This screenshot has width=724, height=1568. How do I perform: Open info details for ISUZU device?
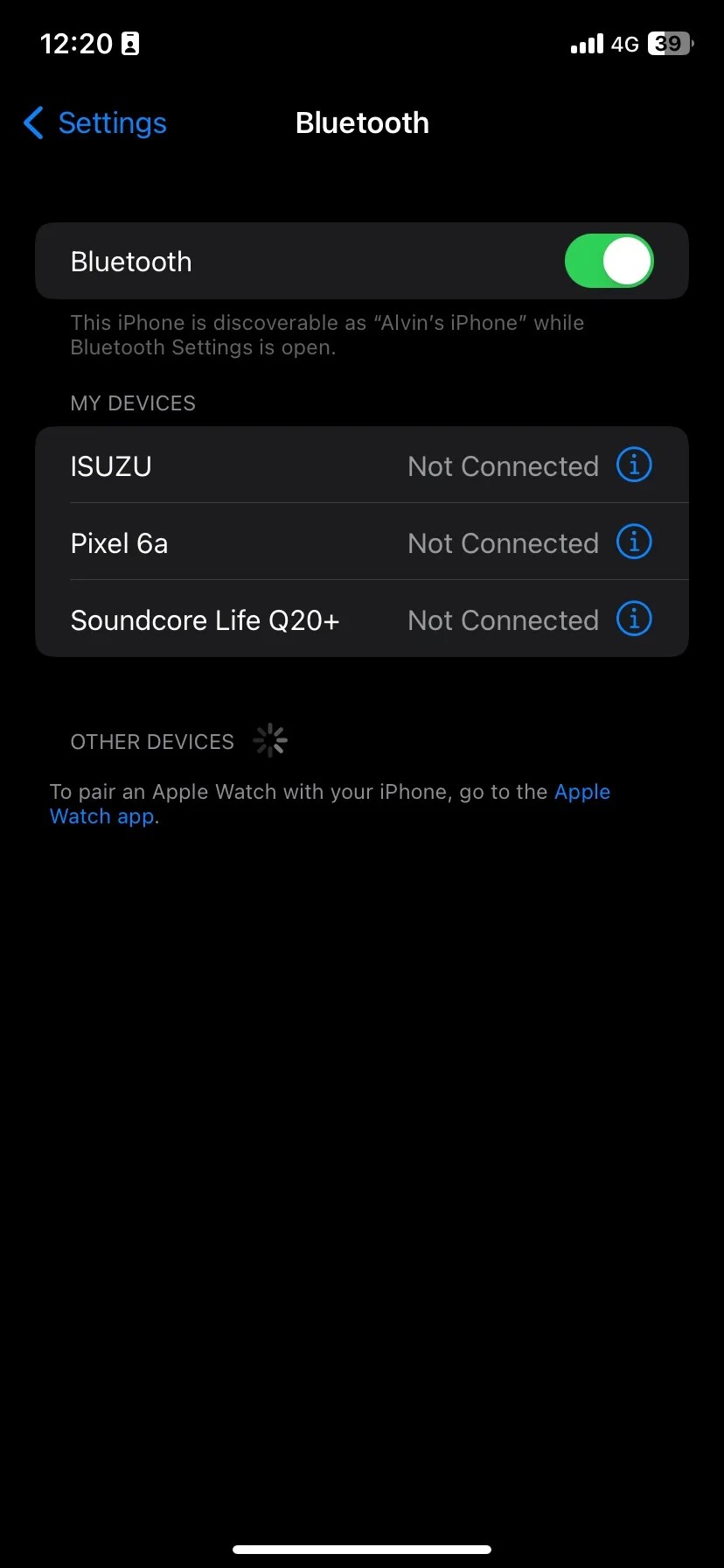pyautogui.click(x=634, y=465)
